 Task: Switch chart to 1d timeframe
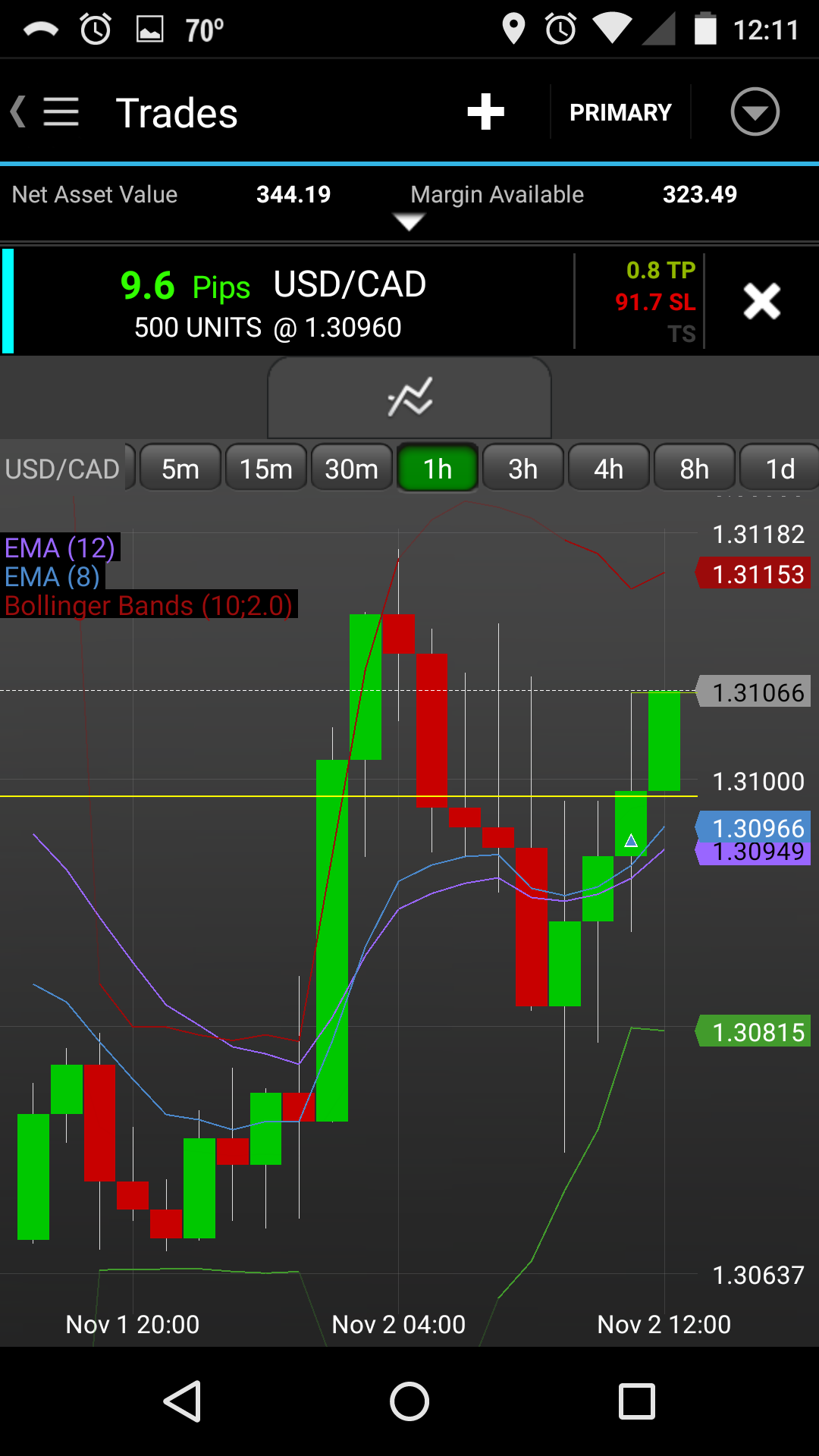[x=780, y=469]
